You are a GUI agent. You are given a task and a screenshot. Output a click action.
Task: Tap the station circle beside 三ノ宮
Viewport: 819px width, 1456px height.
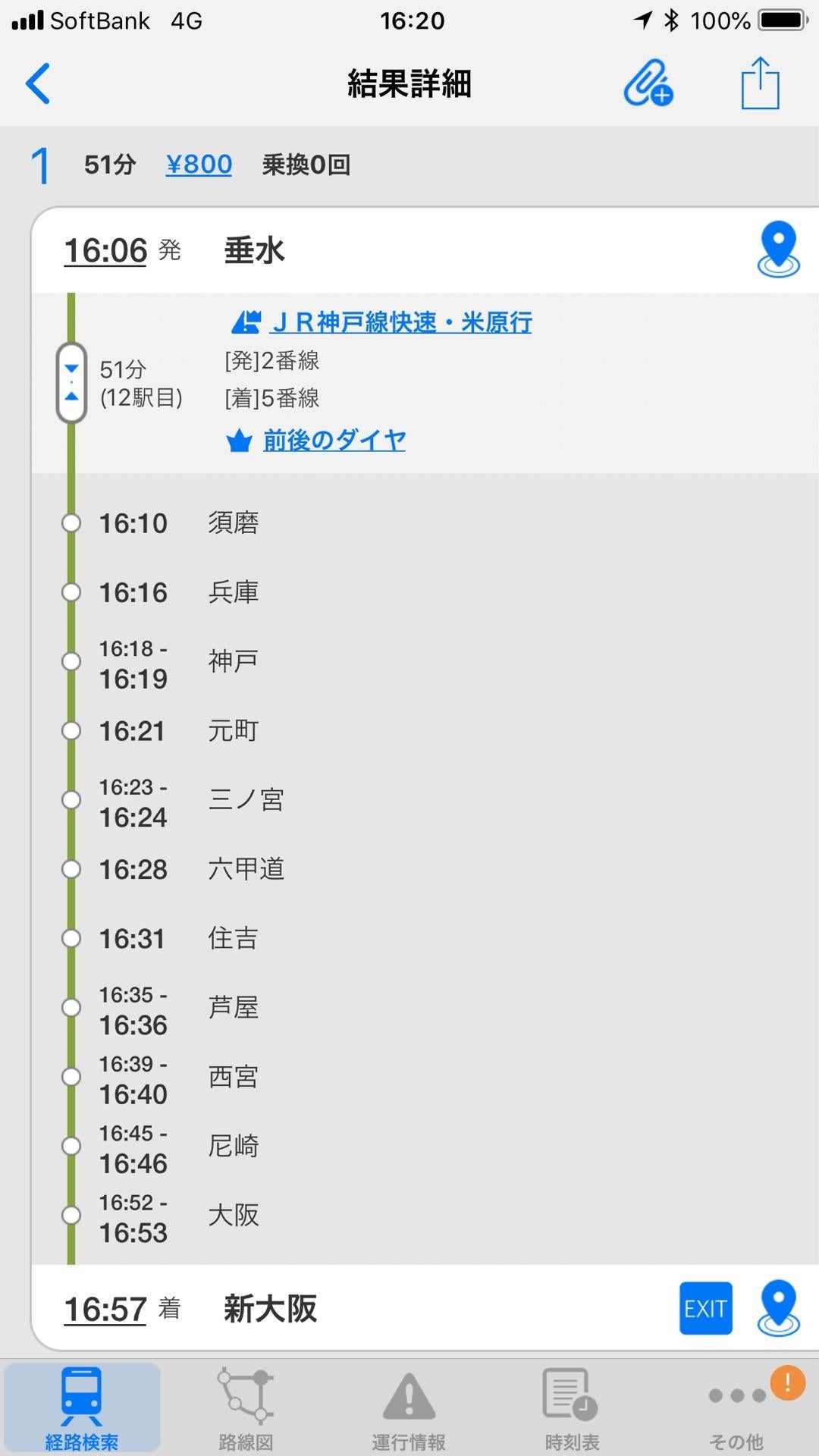(x=72, y=799)
